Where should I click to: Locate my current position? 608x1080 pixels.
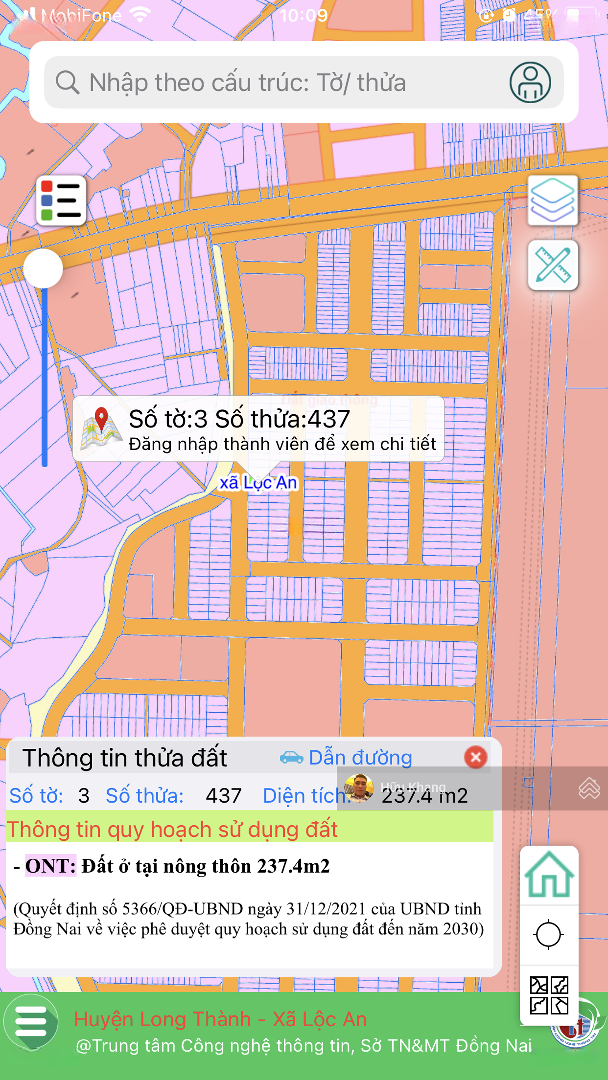[x=549, y=935]
